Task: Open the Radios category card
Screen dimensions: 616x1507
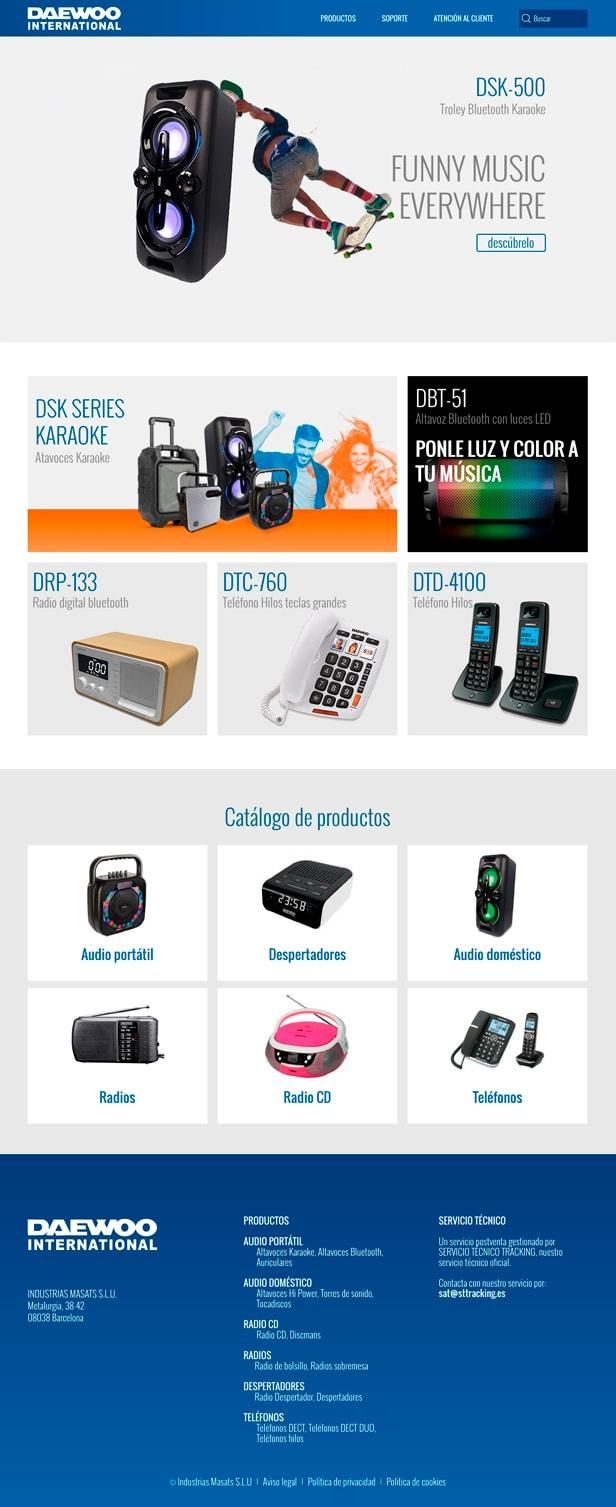Action: 117,1055
